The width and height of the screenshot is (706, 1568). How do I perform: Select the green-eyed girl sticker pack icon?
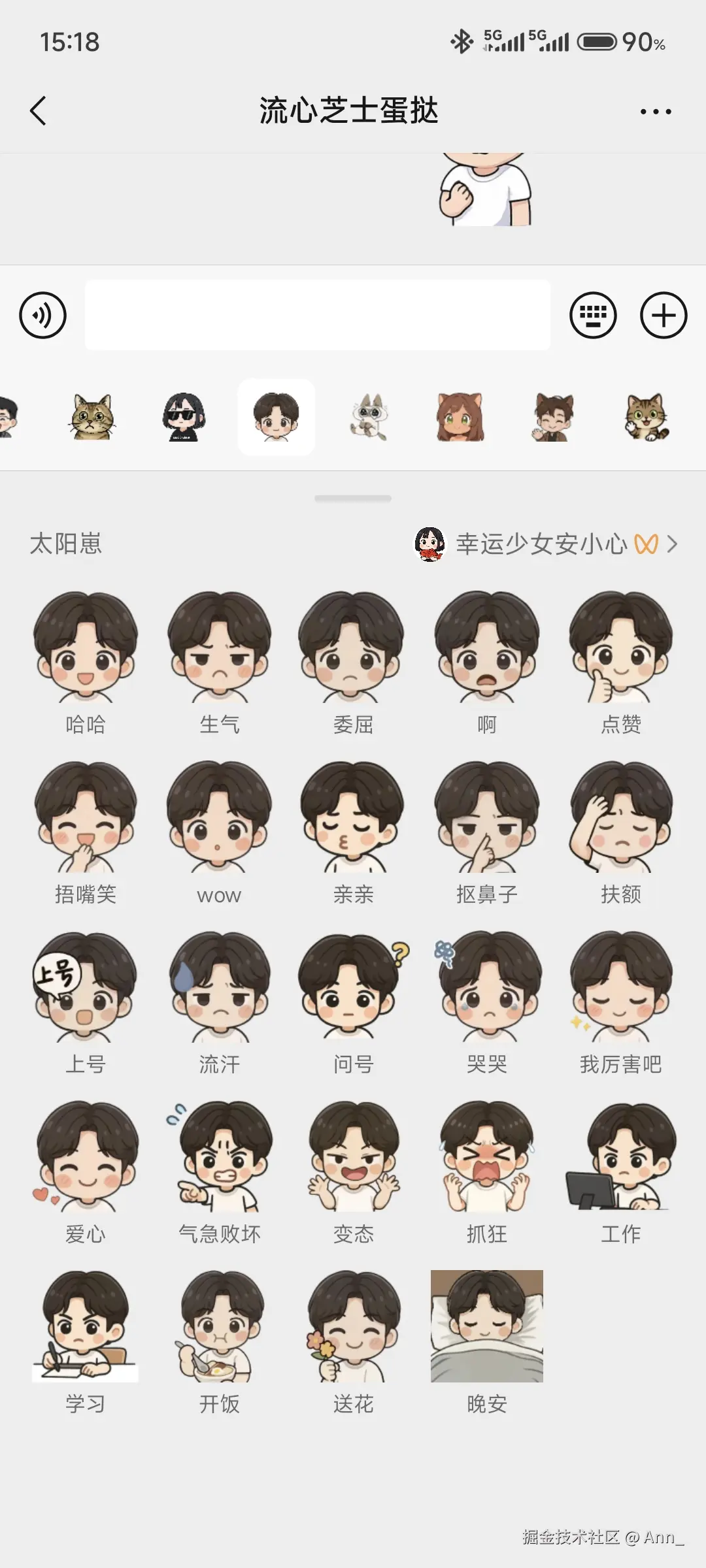click(460, 417)
